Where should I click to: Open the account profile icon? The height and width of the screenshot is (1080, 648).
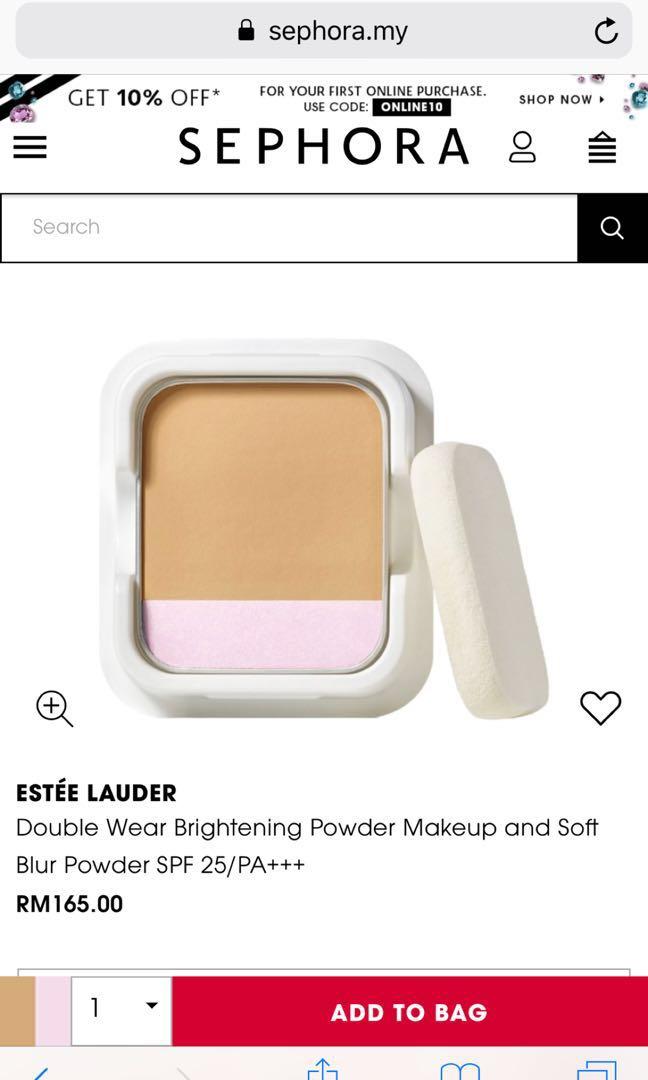coord(522,147)
